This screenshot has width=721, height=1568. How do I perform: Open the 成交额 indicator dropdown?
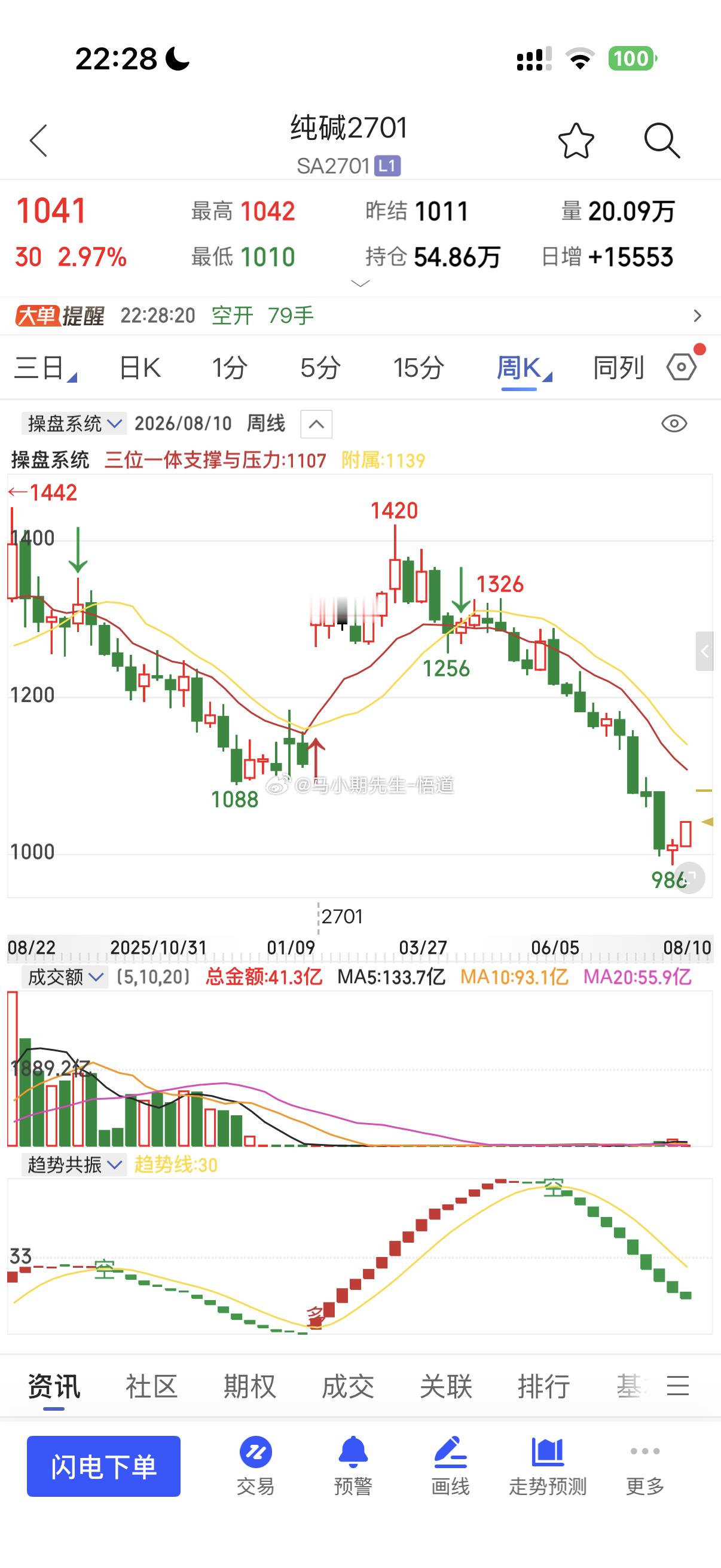pos(65,978)
